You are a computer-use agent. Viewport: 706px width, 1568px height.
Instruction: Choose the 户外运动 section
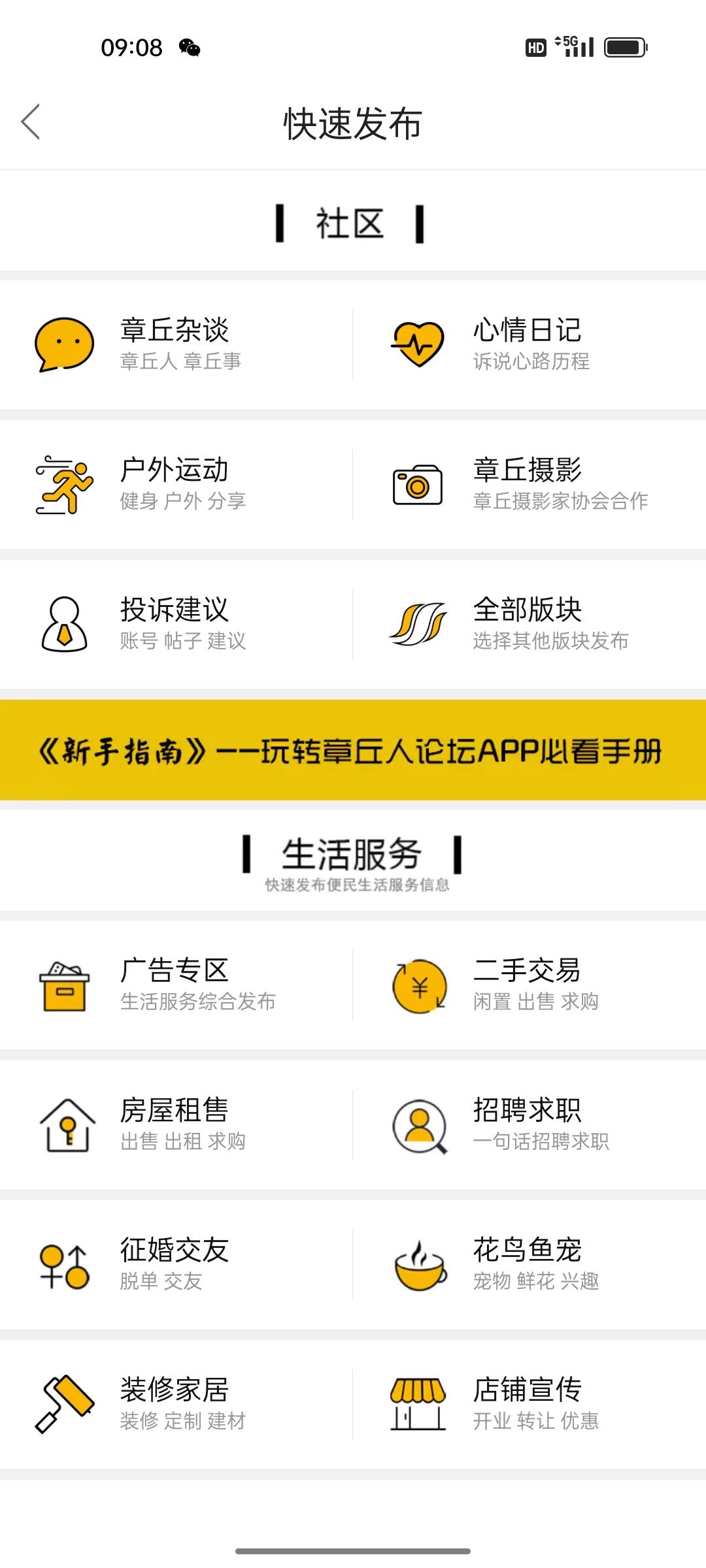click(x=176, y=485)
